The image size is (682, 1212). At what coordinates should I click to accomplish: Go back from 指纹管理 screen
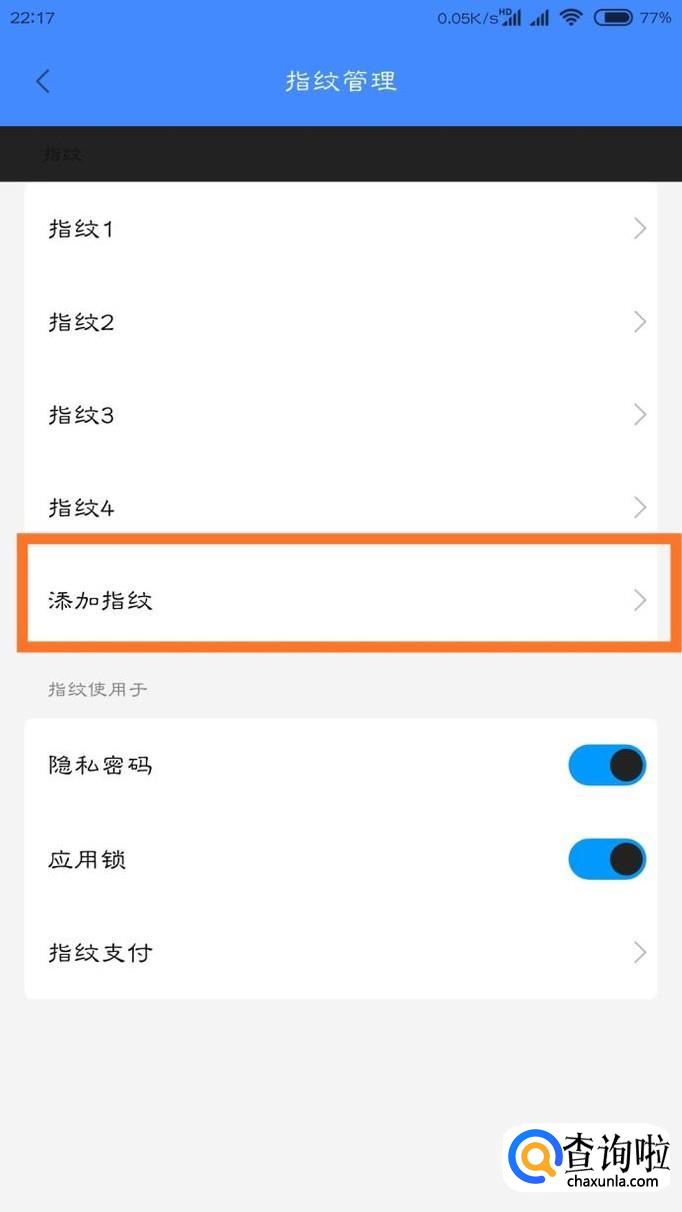43,82
